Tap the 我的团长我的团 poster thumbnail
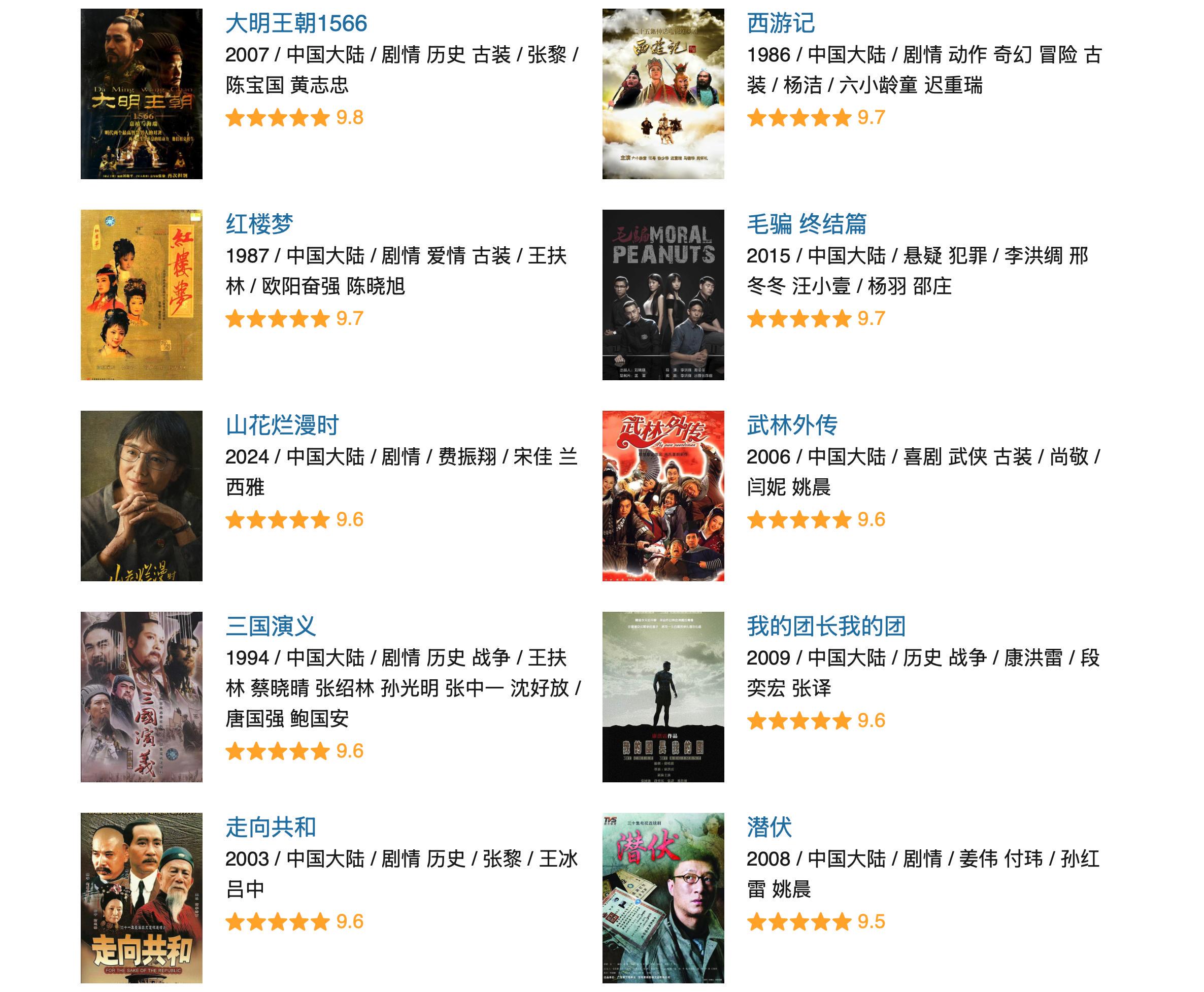 663,697
